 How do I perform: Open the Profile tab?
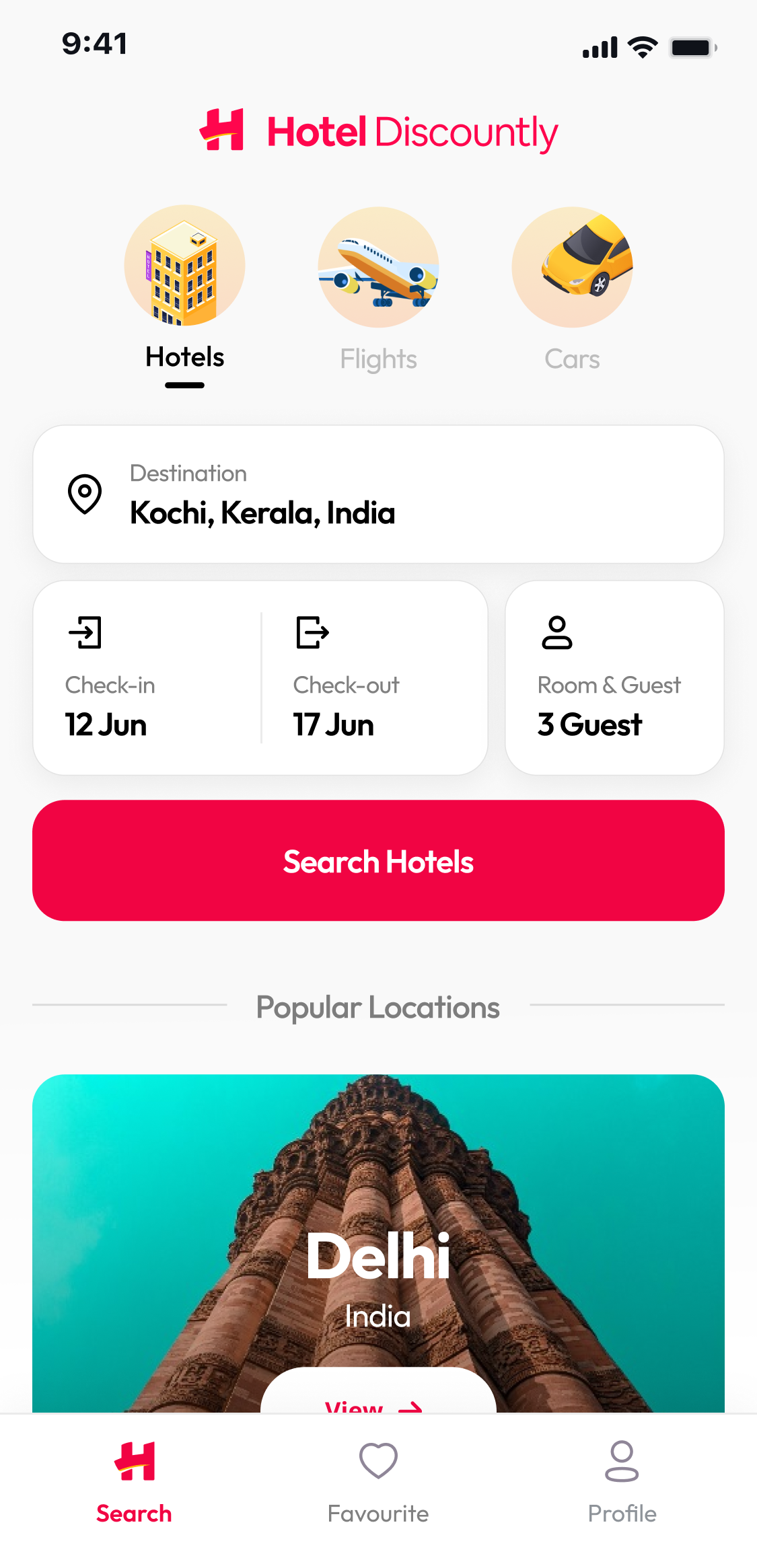(x=622, y=1481)
